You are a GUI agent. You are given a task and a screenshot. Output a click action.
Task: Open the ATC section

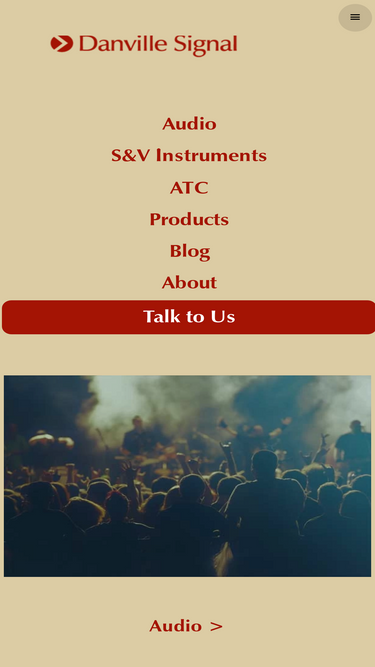point(189,188)
